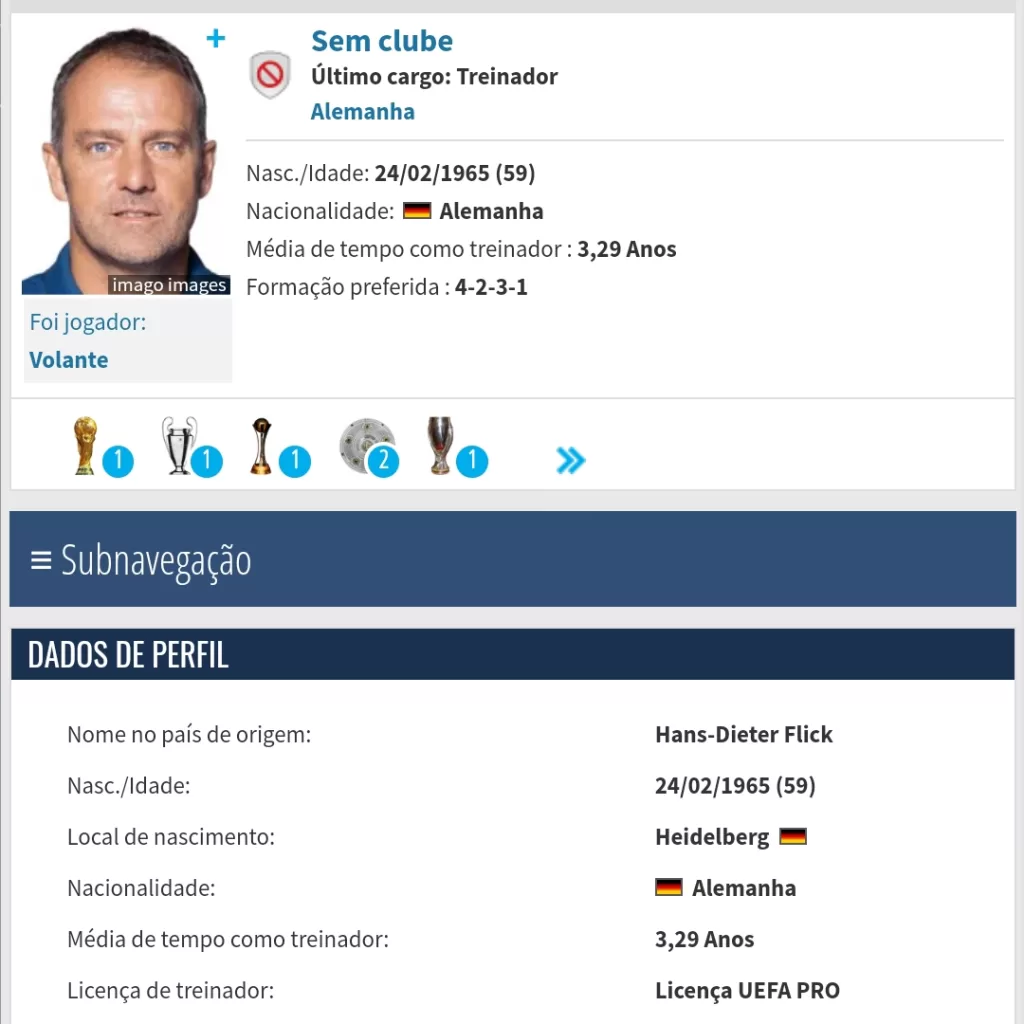This screenshot has height=1024, width=1024.
Task: Tap the plus icon beside the photo
Action: coord(215,39)
